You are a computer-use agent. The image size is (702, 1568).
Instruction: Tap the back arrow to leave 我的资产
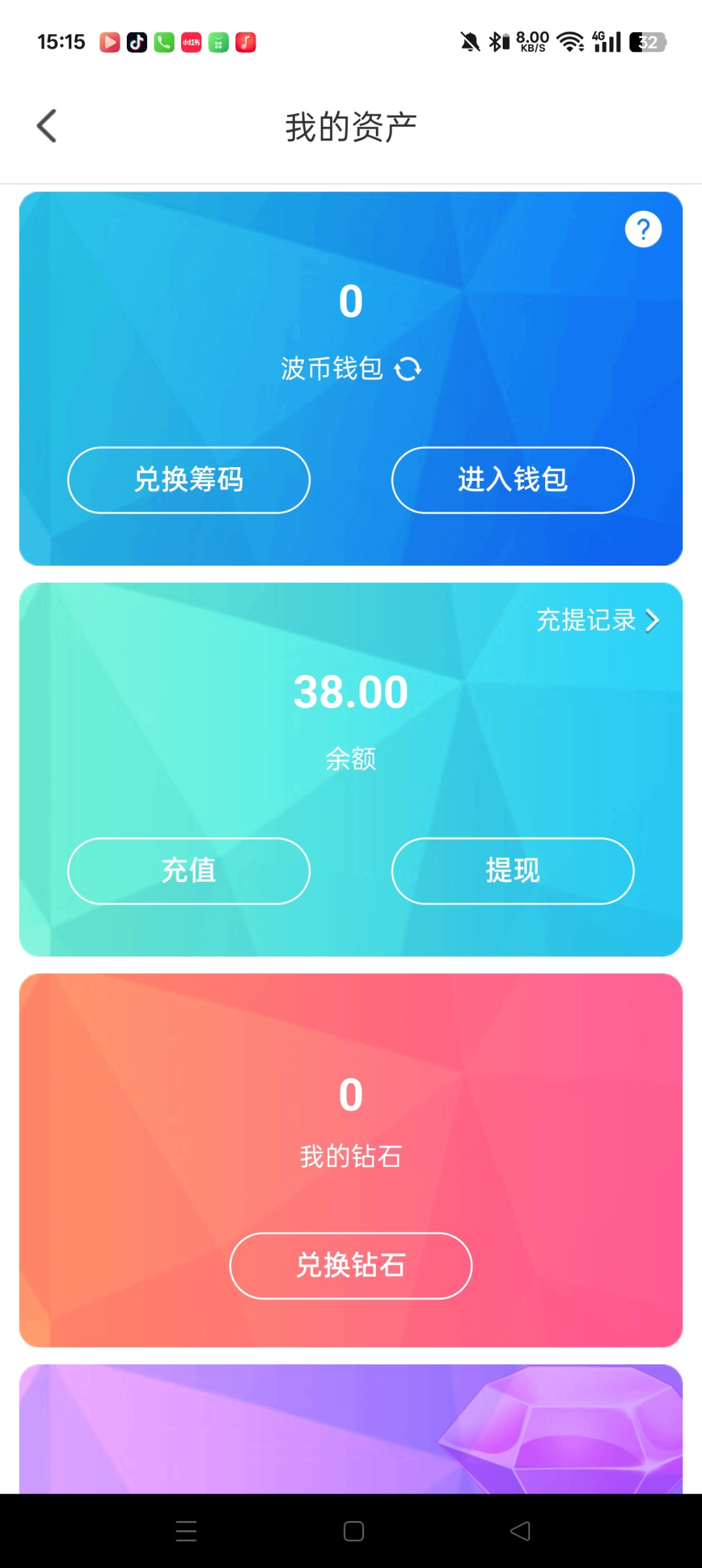point(46,125)
